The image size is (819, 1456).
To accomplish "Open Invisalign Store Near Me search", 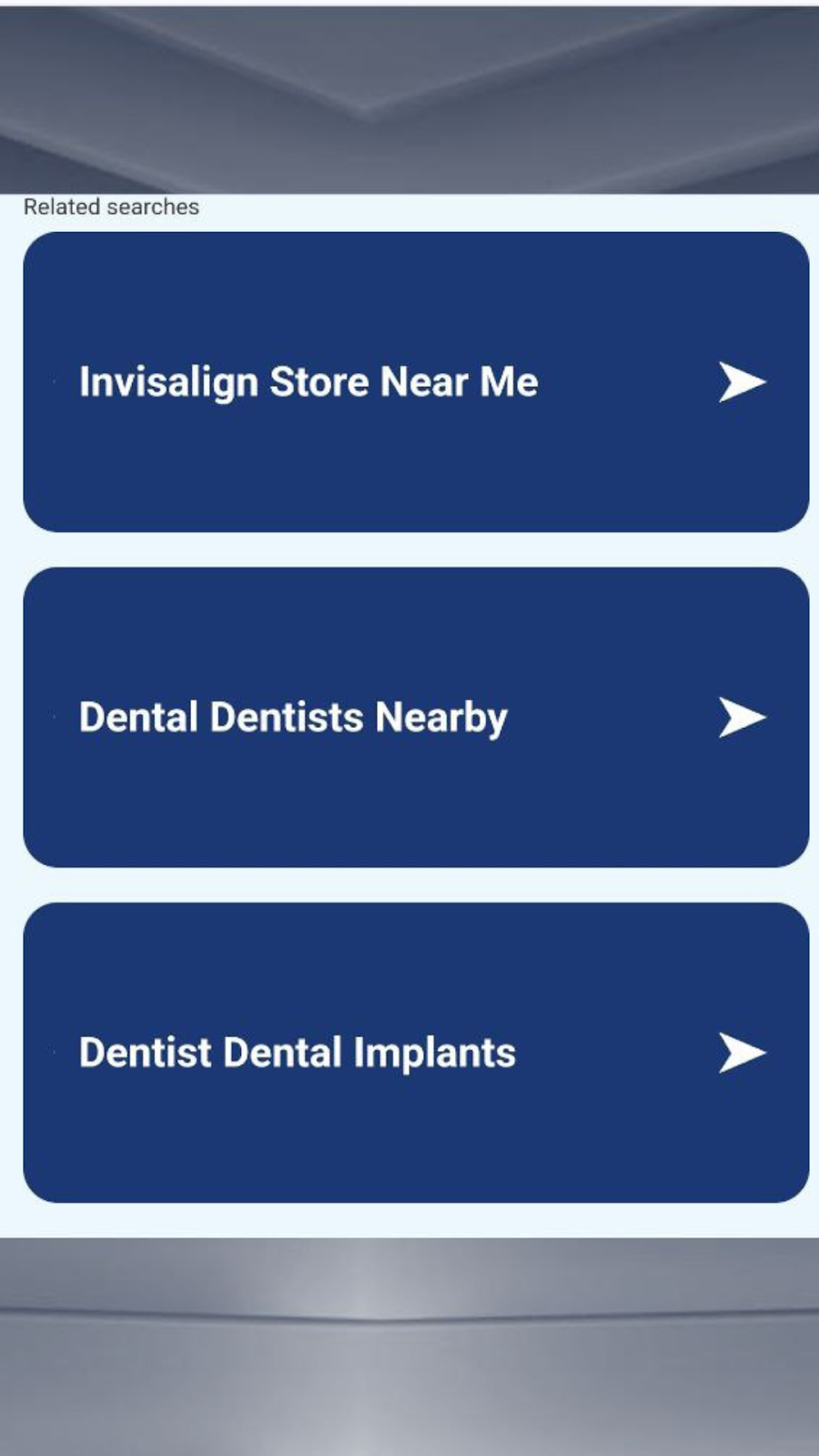I will pos(416,381).
